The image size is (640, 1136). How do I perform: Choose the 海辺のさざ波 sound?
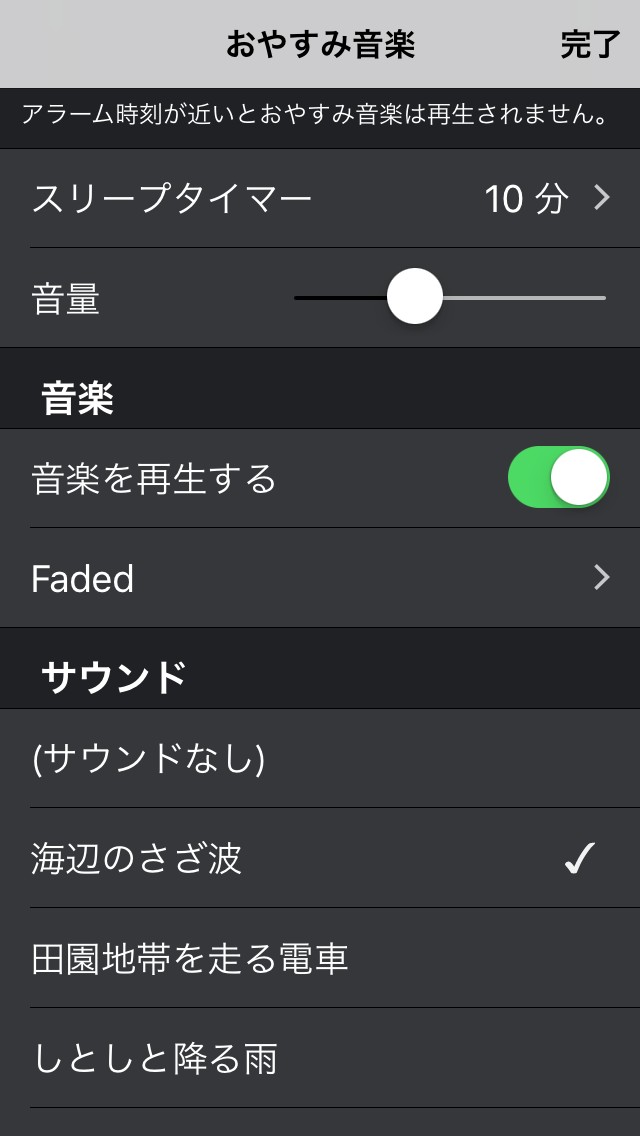pyautogui.click(x=320, y=858)
